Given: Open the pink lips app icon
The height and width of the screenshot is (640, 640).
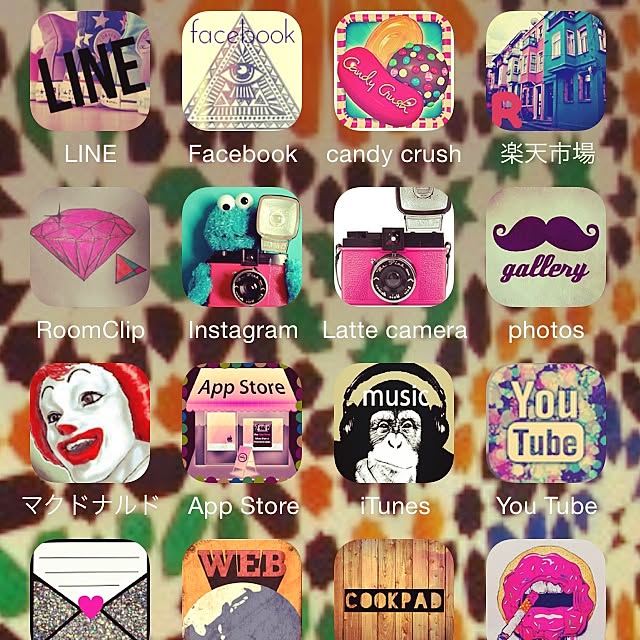Looking at the screenshot, I should (x=546, y=592).
